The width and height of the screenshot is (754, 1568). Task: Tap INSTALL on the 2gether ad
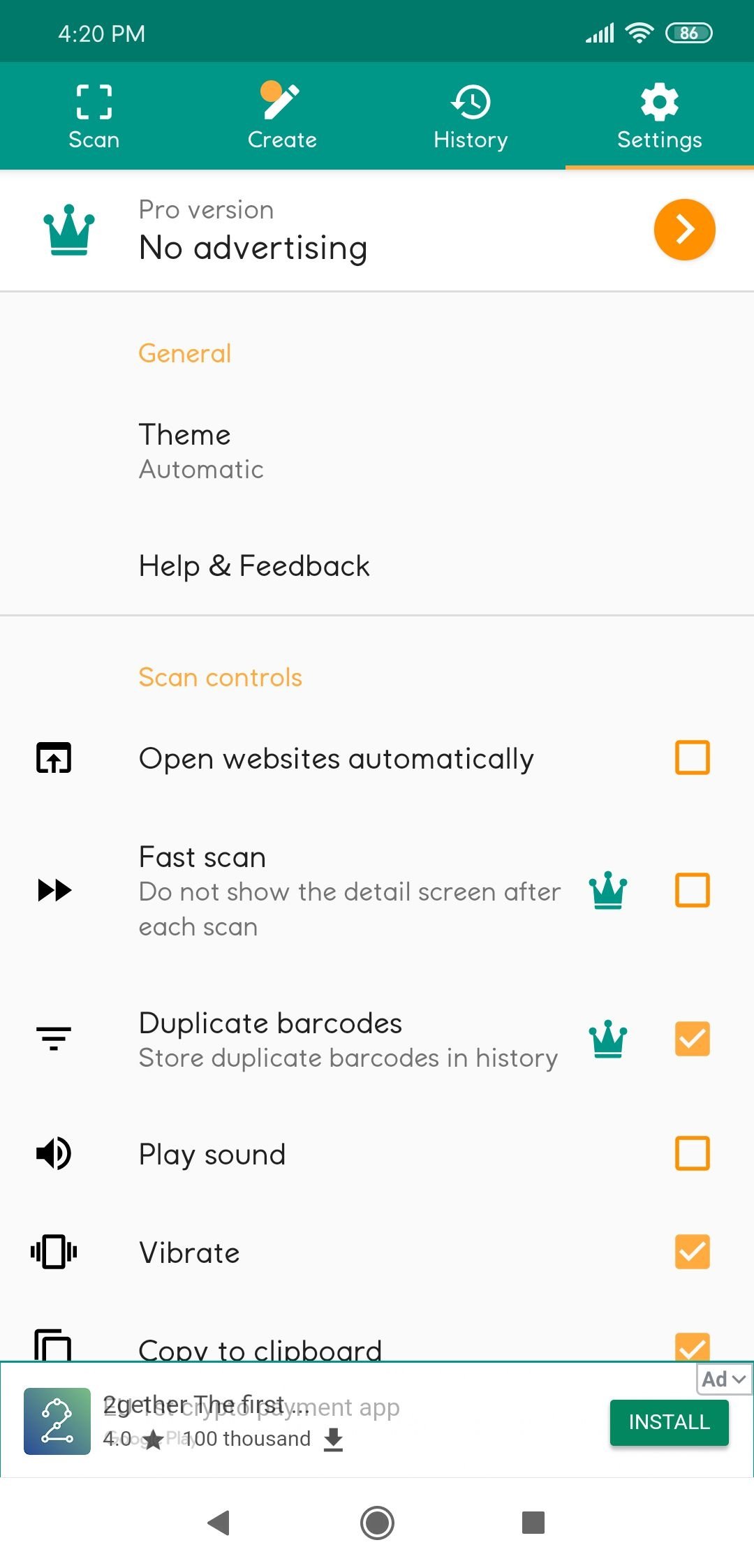click(669, 1422)
